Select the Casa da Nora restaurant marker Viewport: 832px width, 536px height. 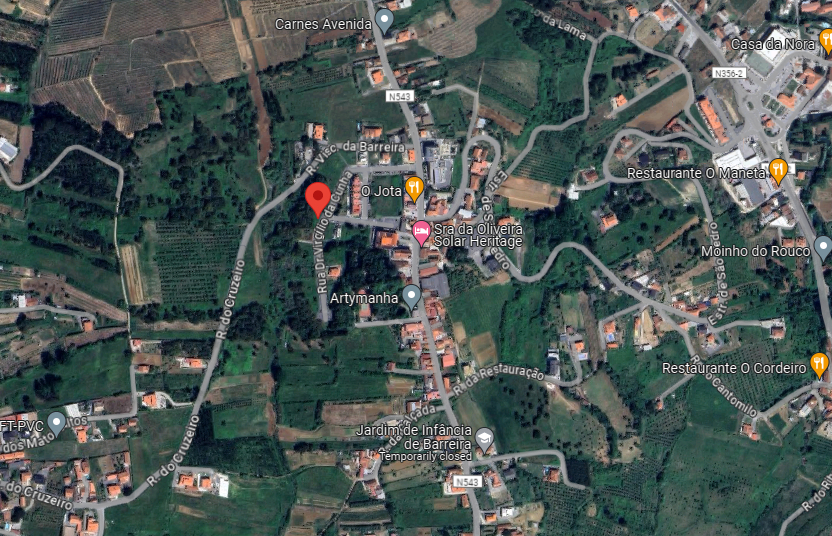825,42
